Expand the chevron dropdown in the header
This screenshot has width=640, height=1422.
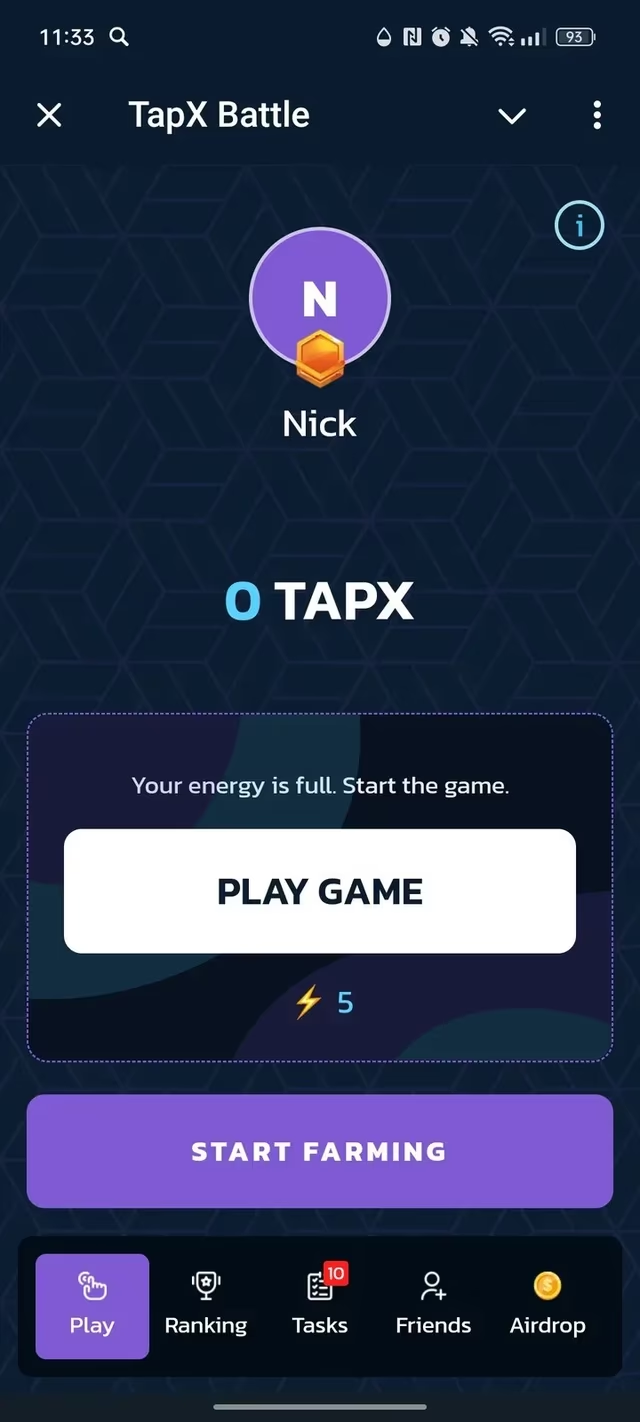(512, 116)
